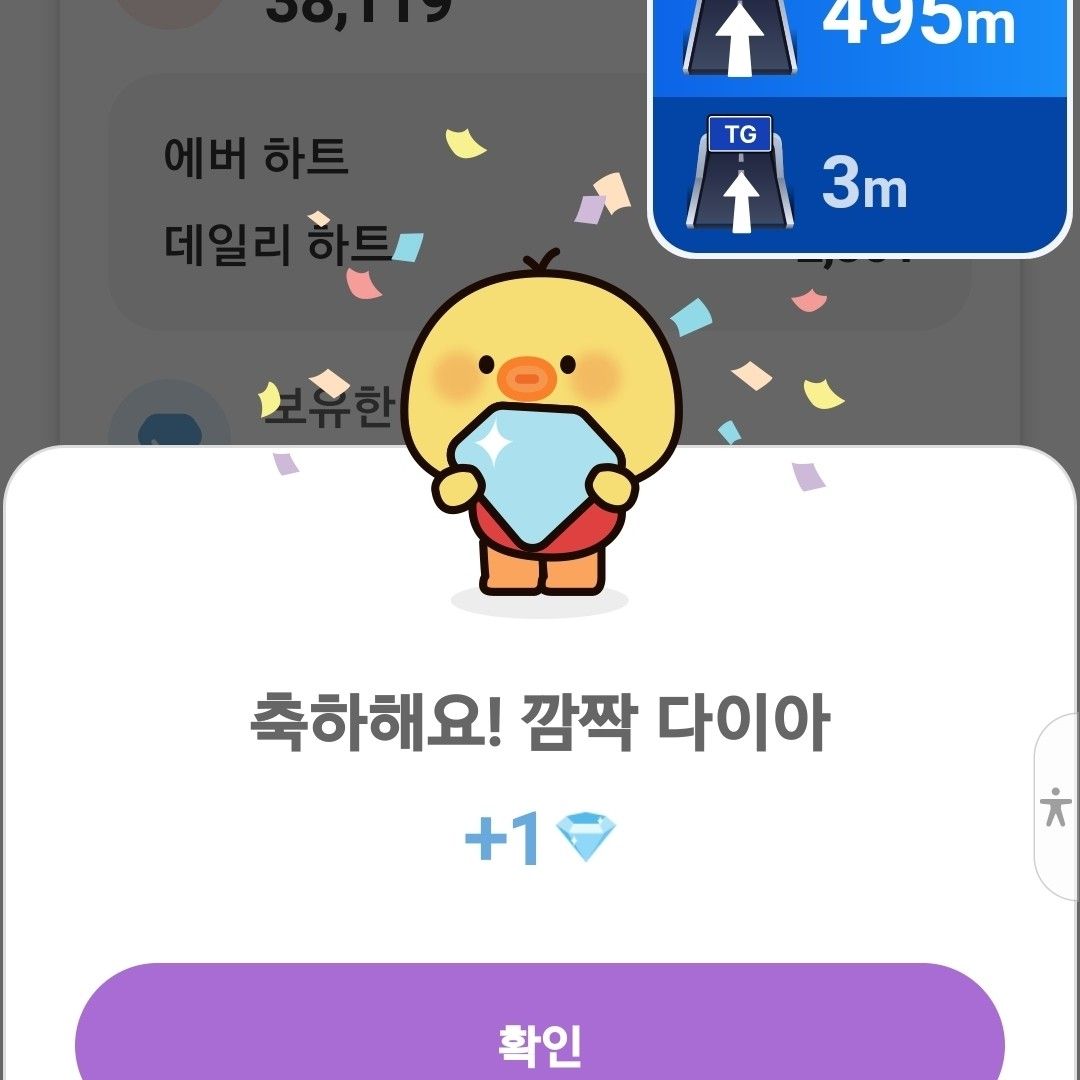Confirm the surprise diamond reward with 확인
Image resolution: width=1080 pixels, height=1080 pixels.
(x=540, y=1040)
